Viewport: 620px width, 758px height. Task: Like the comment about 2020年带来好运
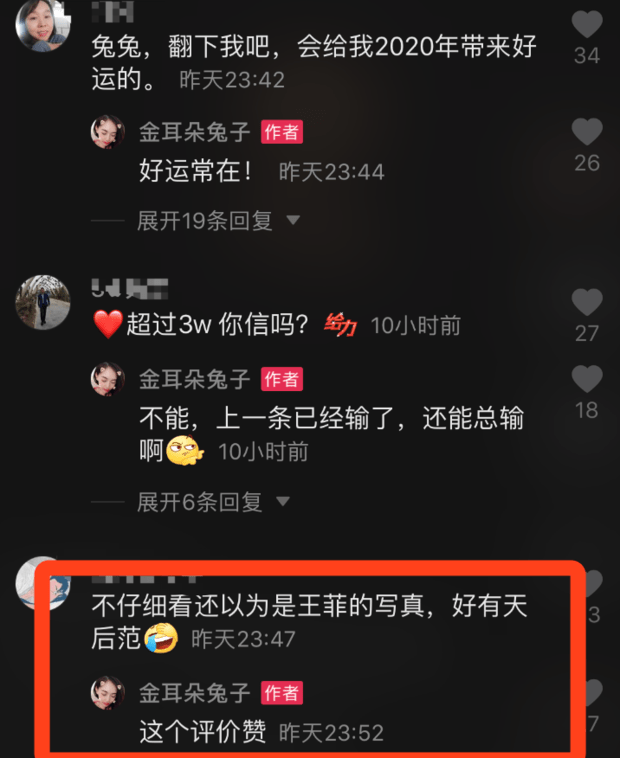point(587,24)
